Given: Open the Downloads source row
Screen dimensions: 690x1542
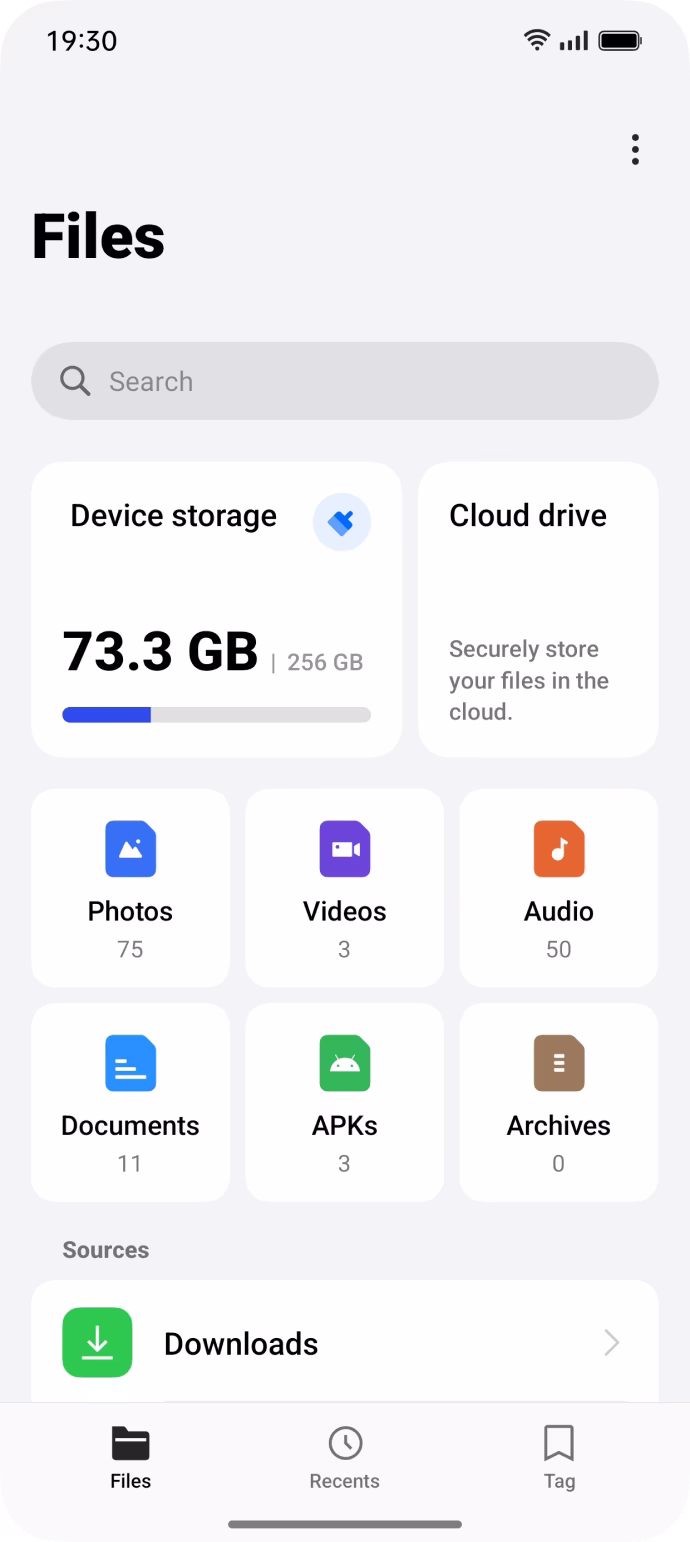Looking at the screenshot, I should click(x=344, y=1343).
